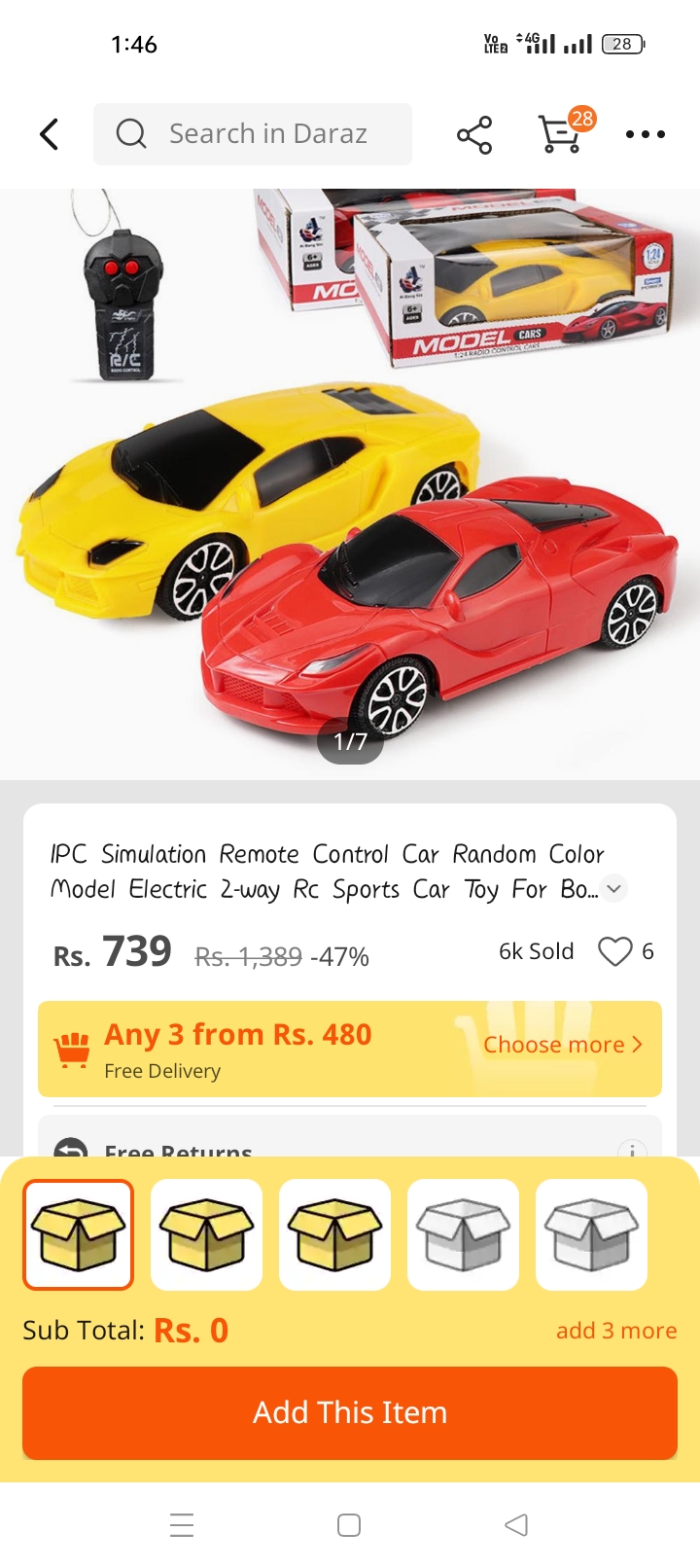
Task: Go back using the top-left arrow
Action: pos(50,134)
